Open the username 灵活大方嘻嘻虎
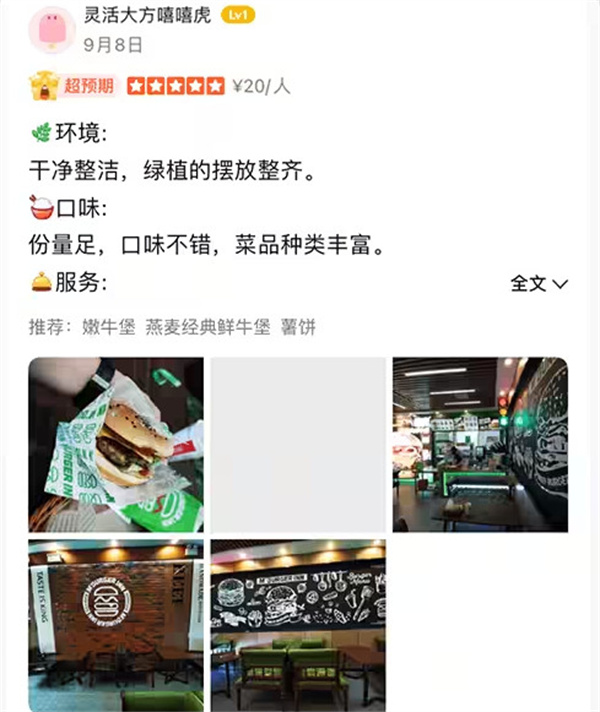The height and width of the screenshot is (712, 600). coord(147,17)
